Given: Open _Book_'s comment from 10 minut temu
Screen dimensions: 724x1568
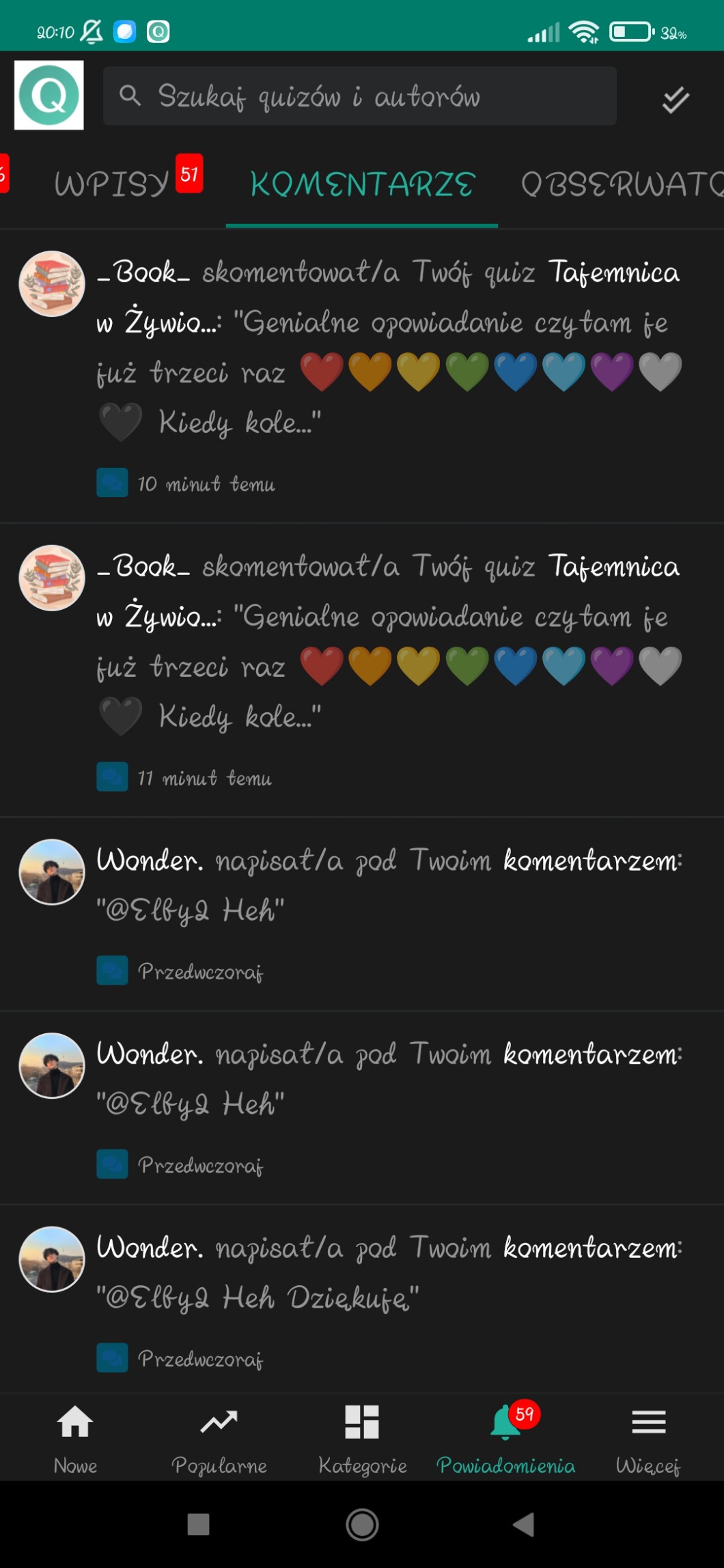Looking at the screenshot, I should [362, 376].
